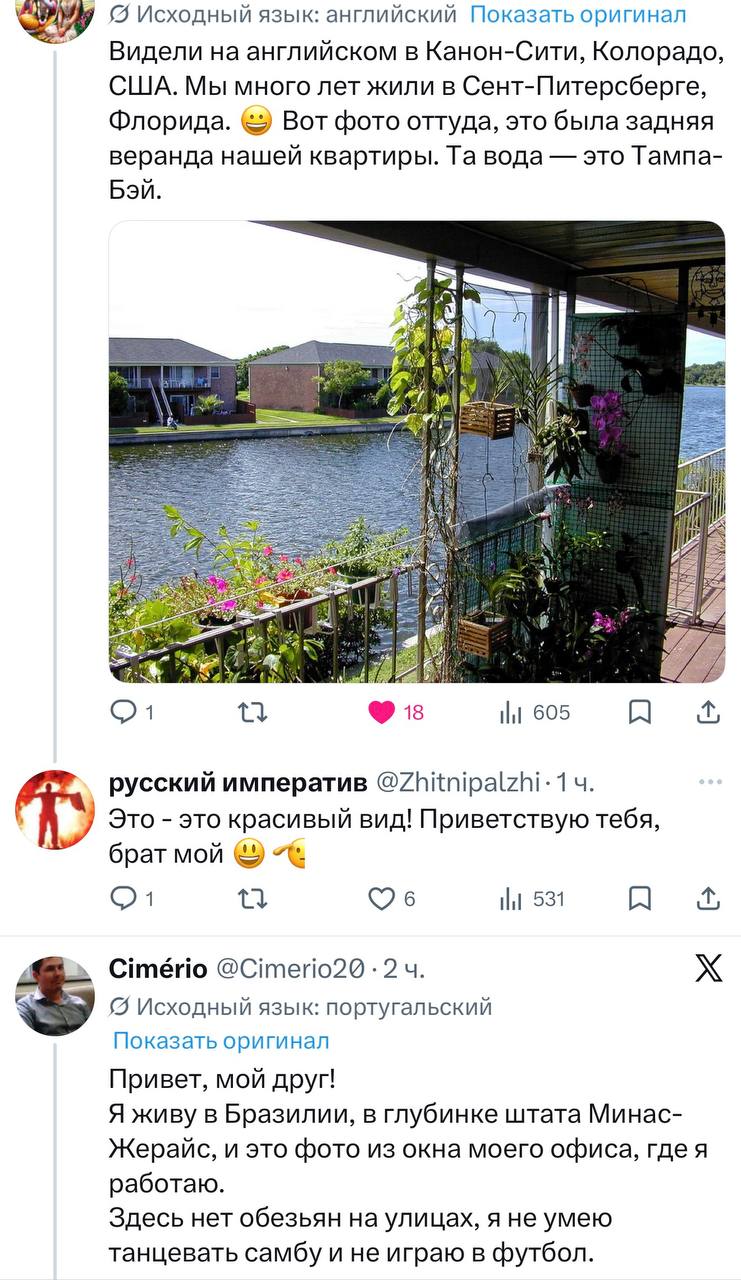741x1280 pixels.
Task: Open русский императив profile avatar
Action: [x=55, y=810]
